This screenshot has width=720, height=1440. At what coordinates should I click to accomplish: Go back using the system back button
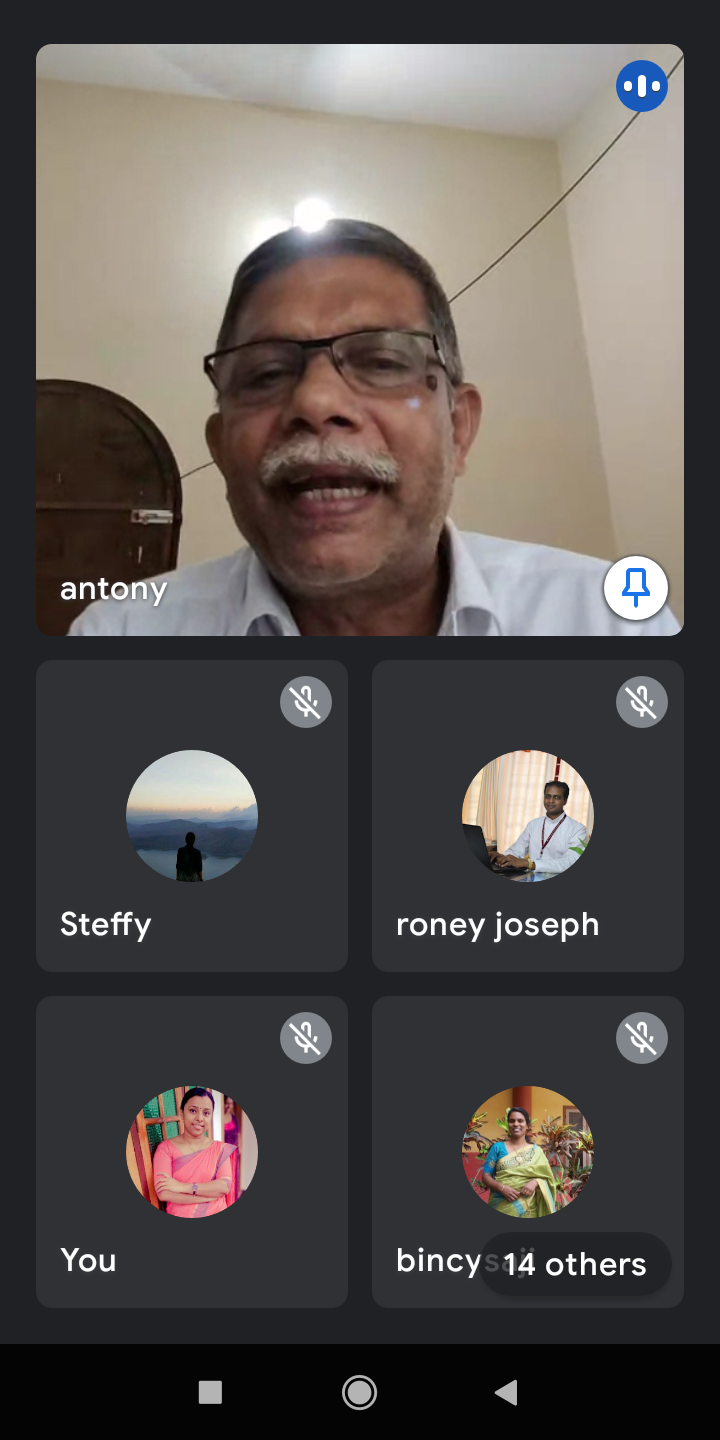click(507, 1392)
